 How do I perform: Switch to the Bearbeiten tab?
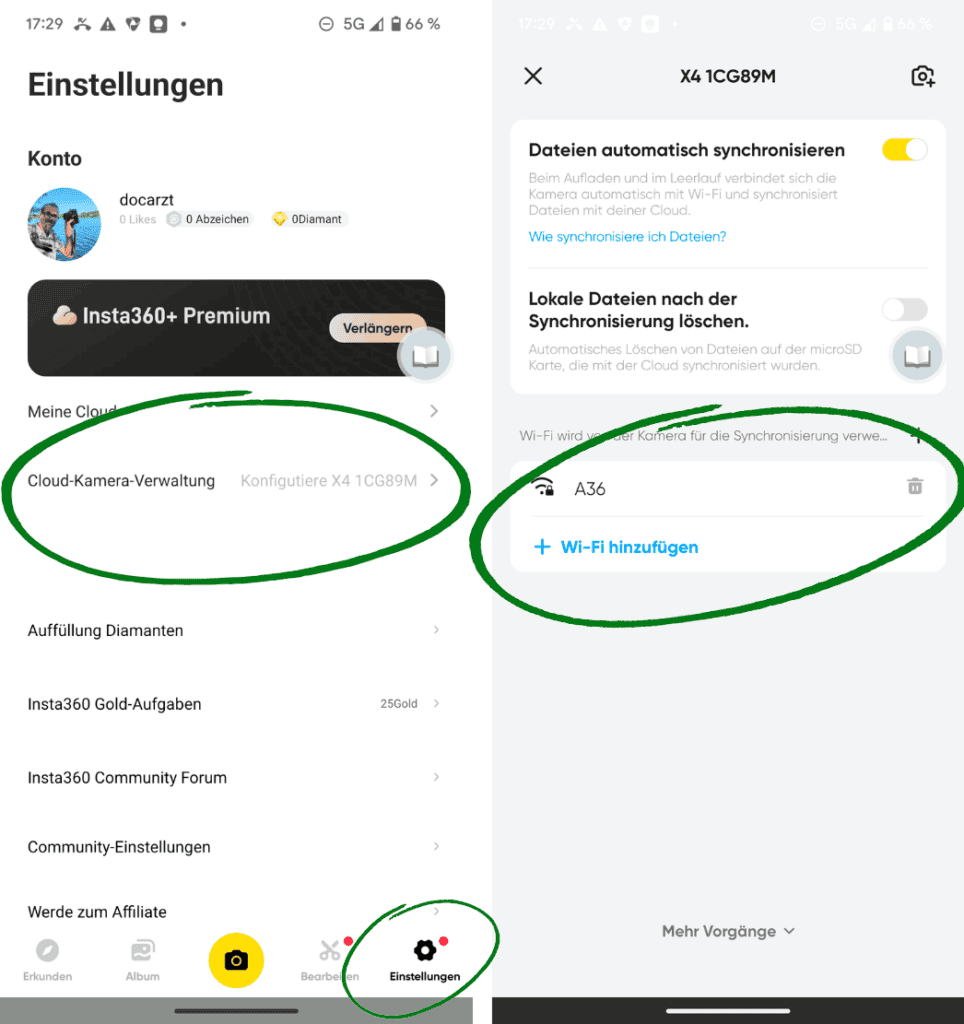[330, 960]
